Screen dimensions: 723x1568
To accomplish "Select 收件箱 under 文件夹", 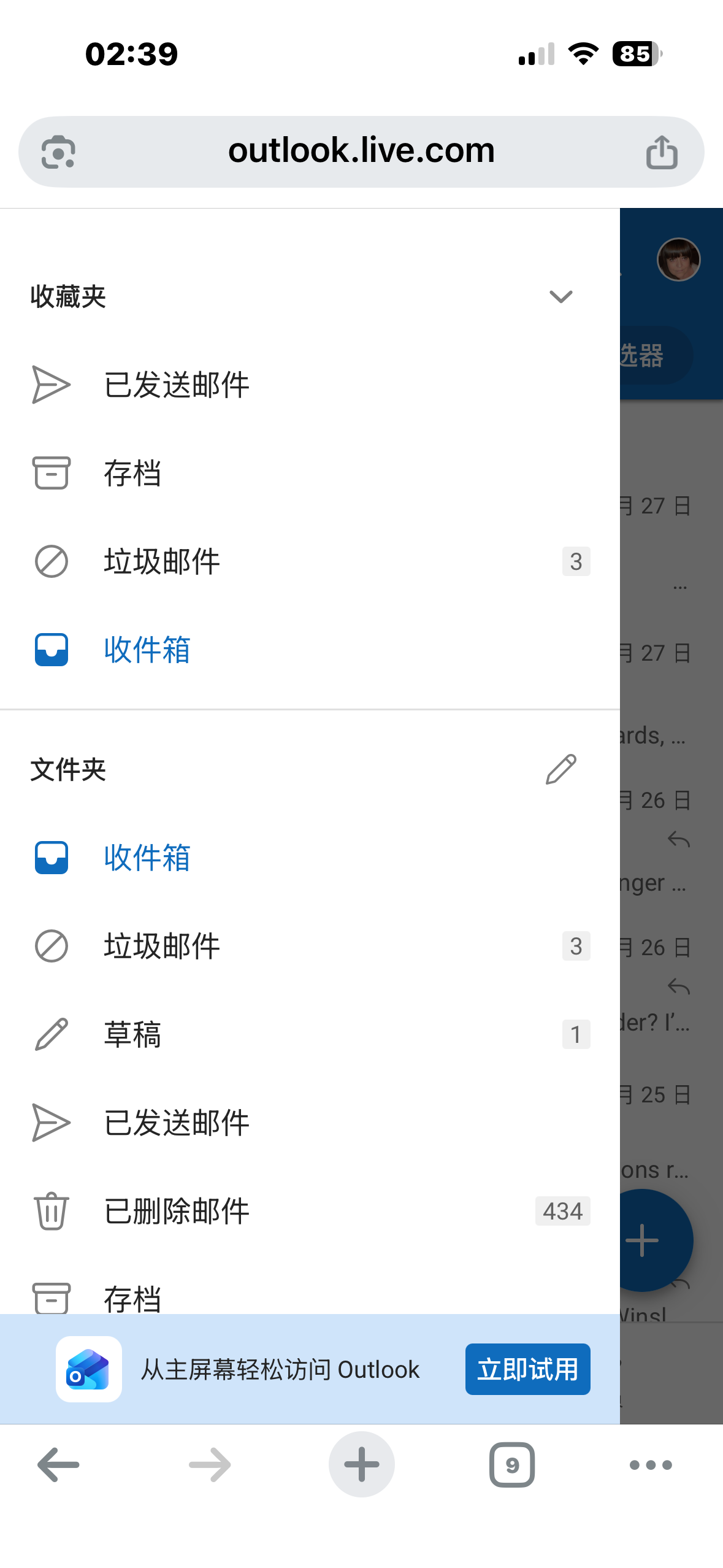I will [147, 858].
